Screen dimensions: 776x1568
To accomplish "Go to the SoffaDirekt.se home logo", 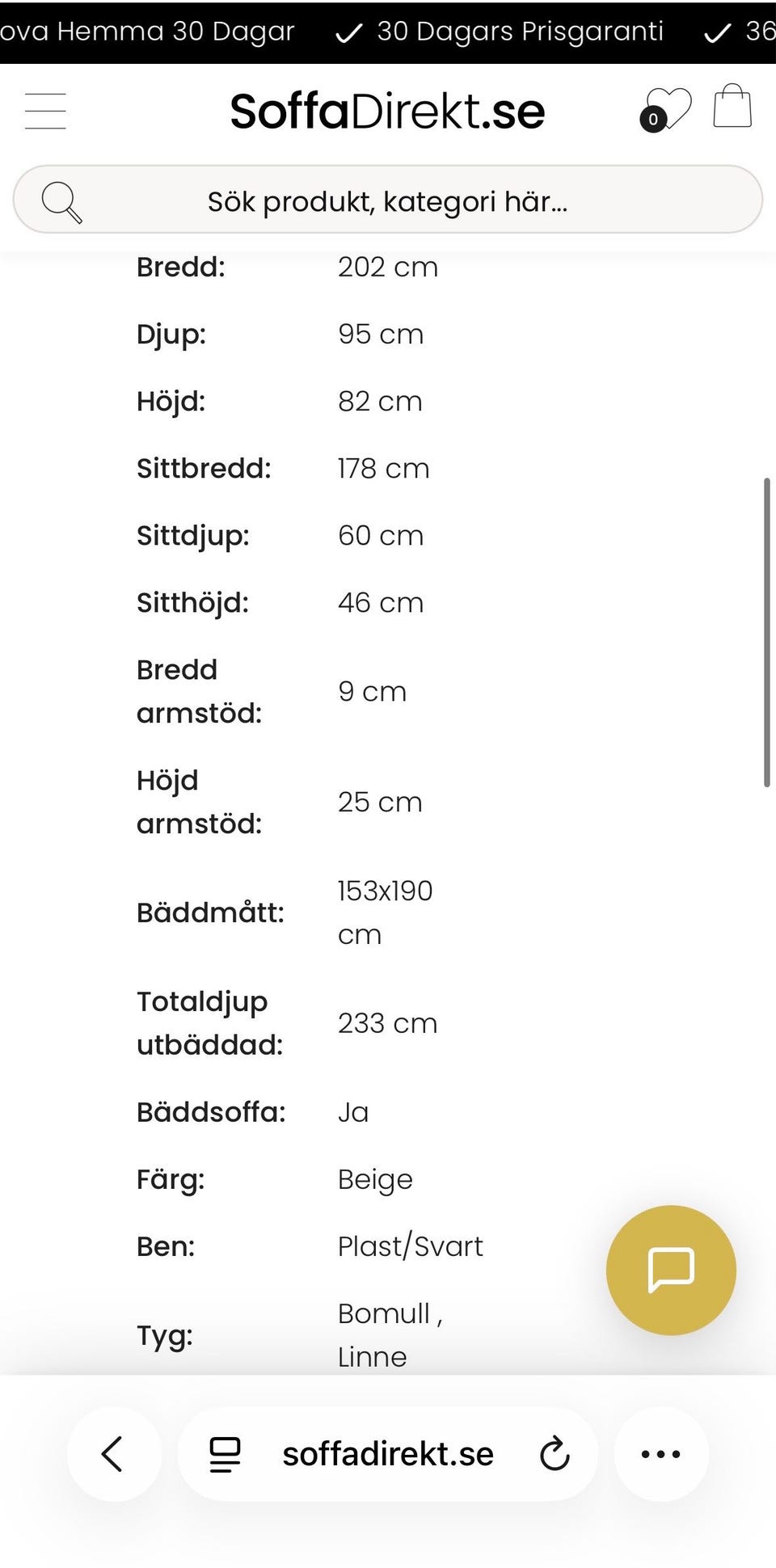I will 387,111.
